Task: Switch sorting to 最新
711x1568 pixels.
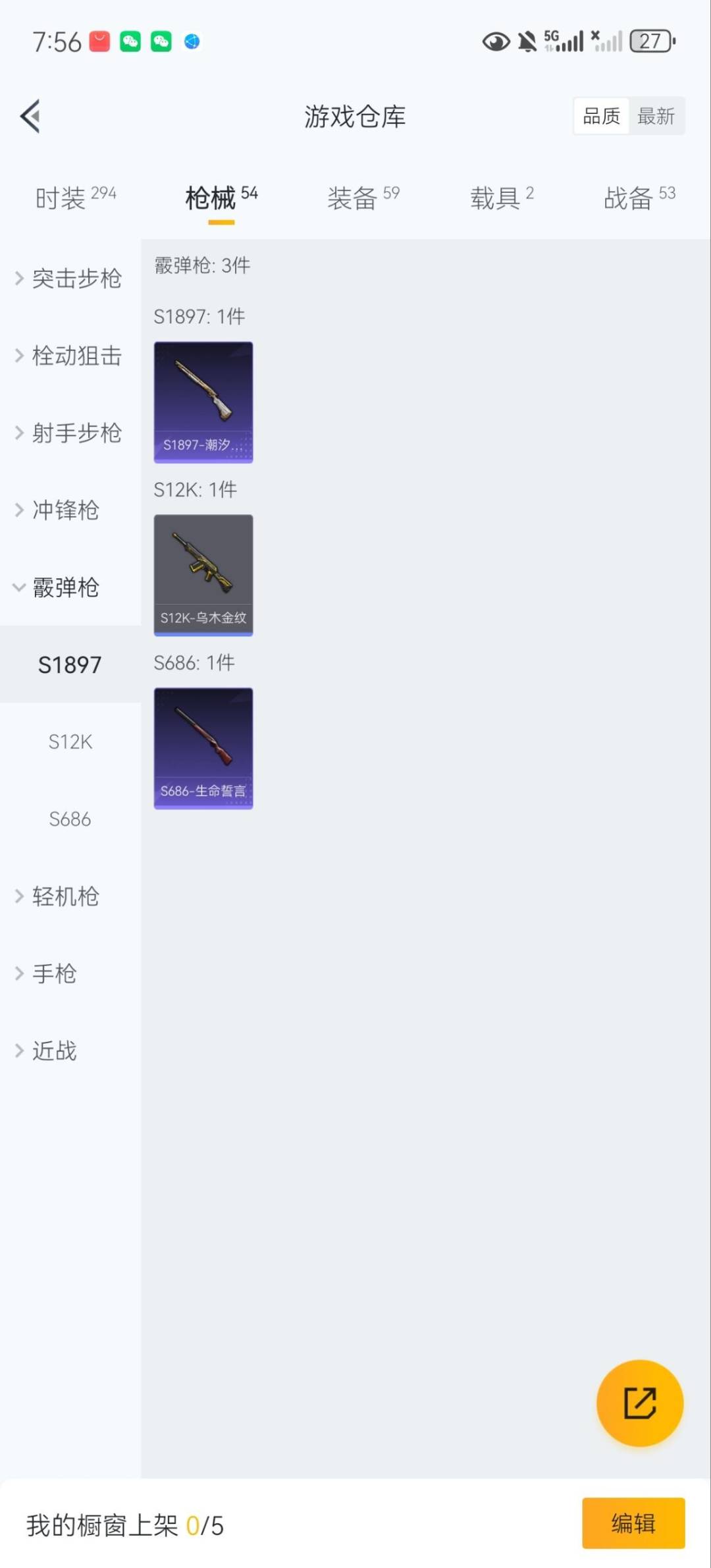Action: coord(656,115)
